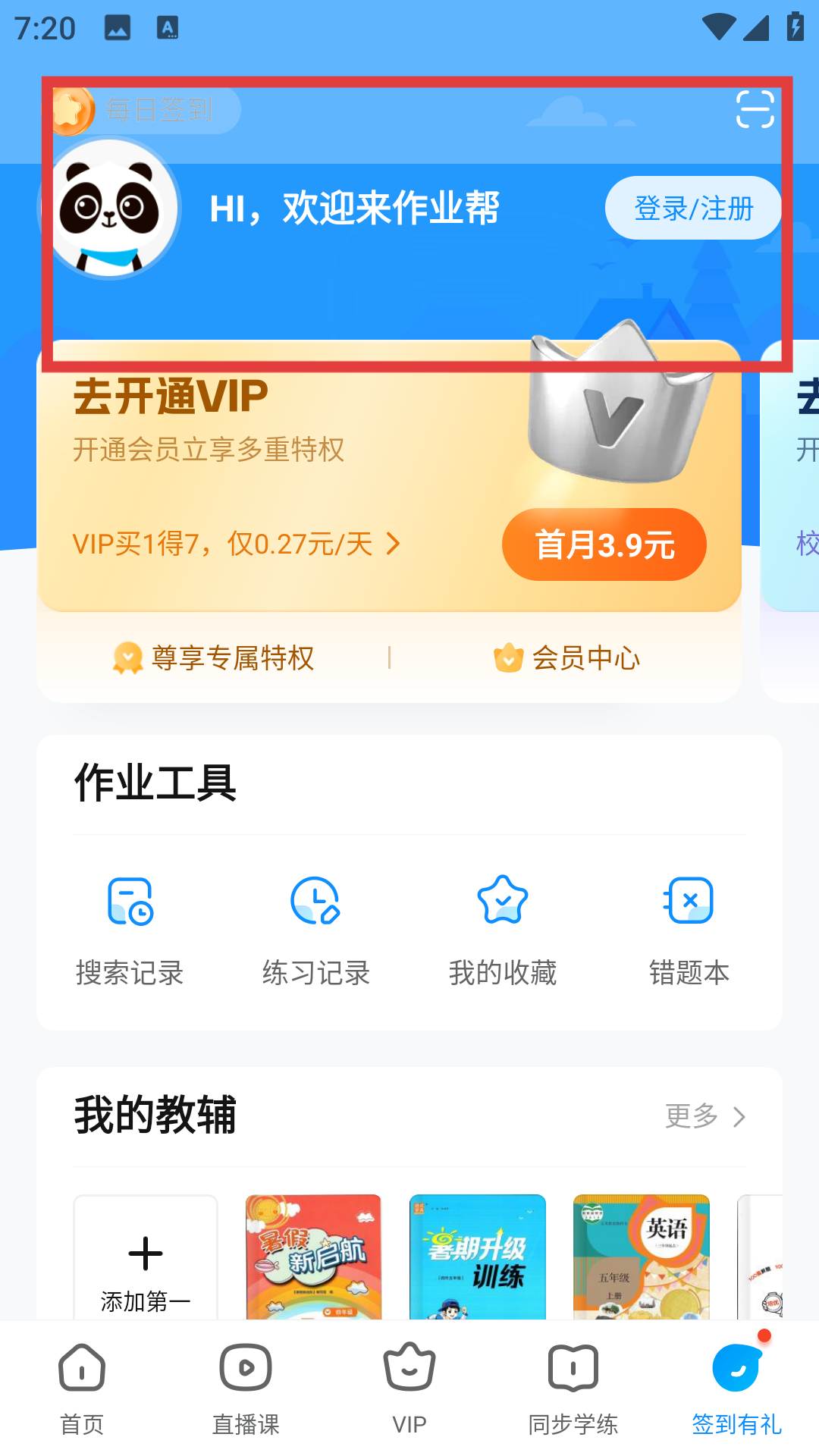
Task: Tap 更多 to see more 教辅
Action: click(704, 1116)
